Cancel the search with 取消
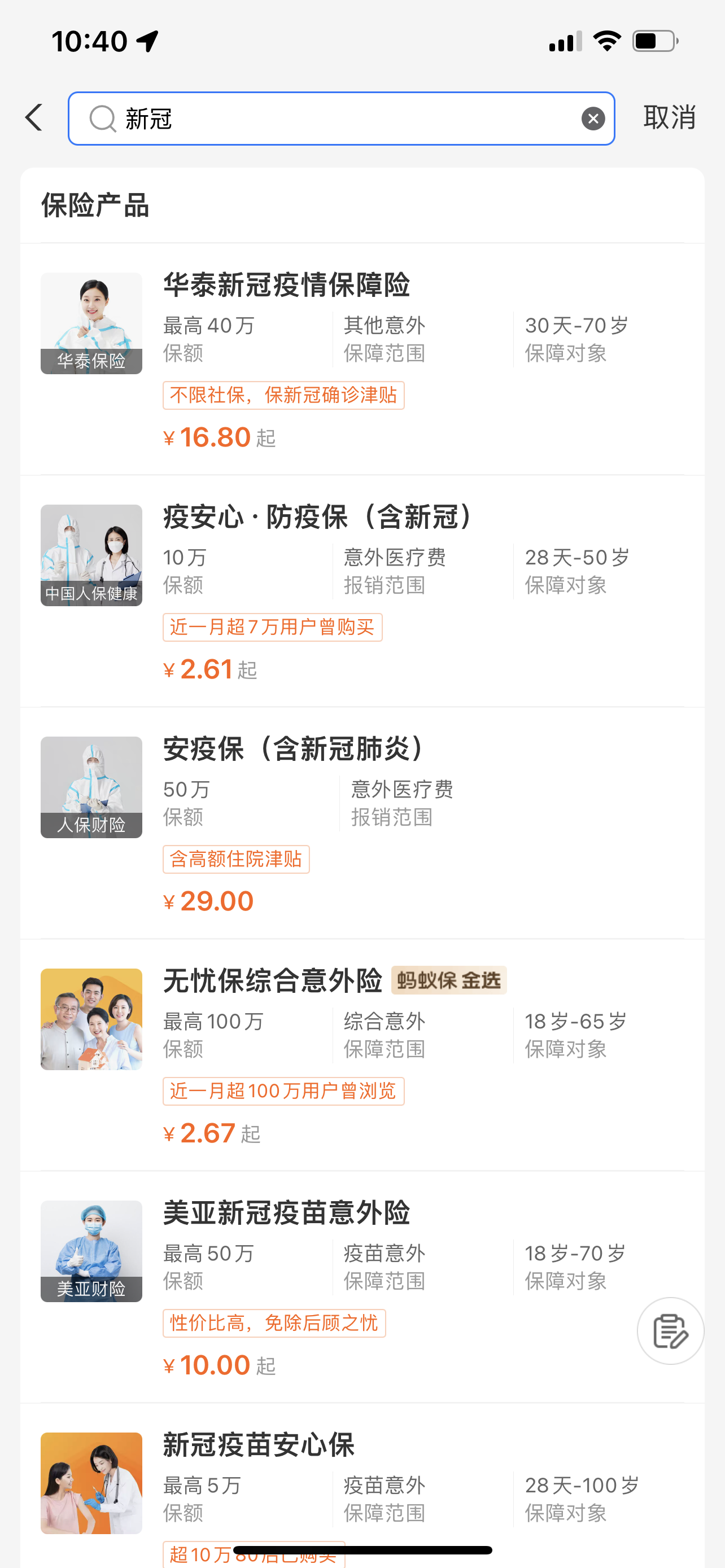Screen dimensions: 725x1568 pos(669,117)
